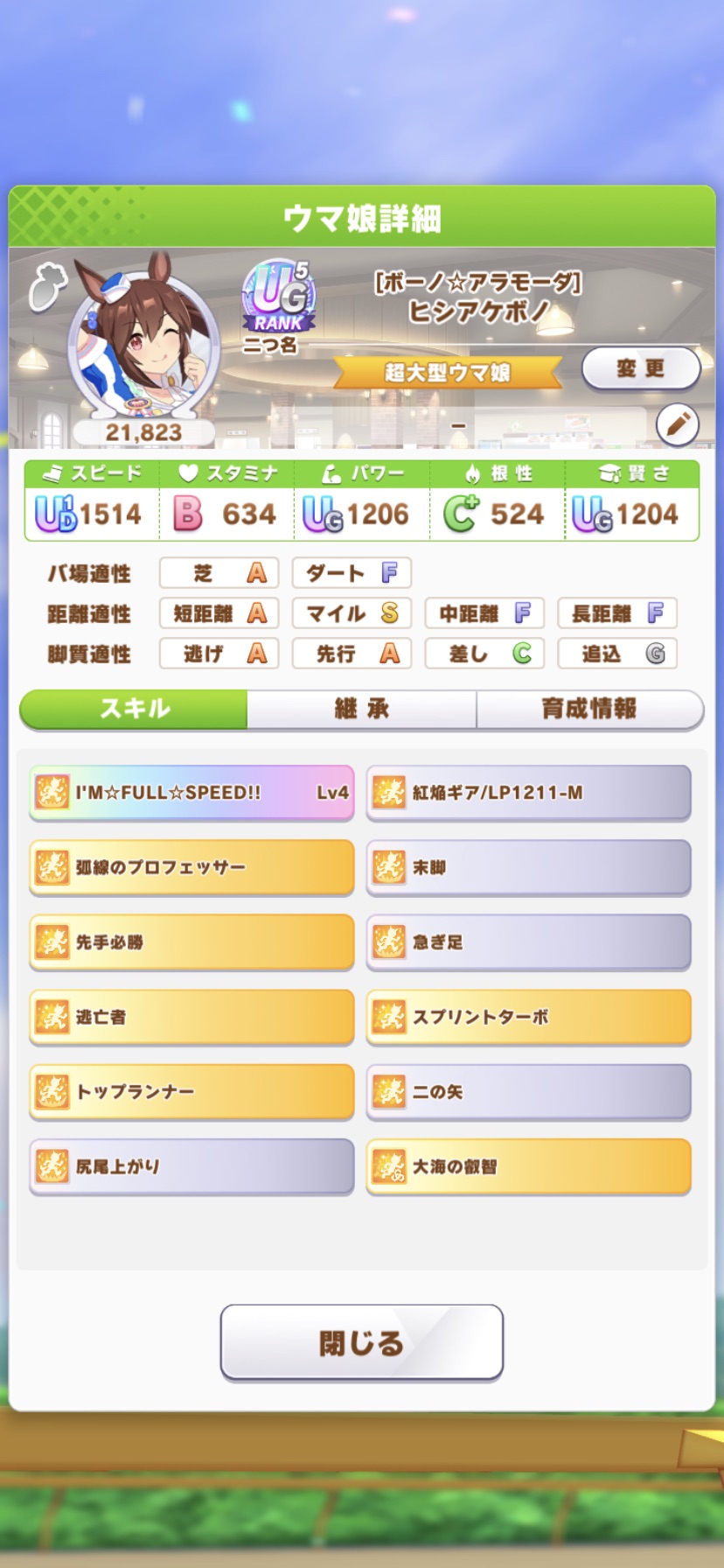
Task: Tap the 二の矢 skill
Action: click(528, 1091)
